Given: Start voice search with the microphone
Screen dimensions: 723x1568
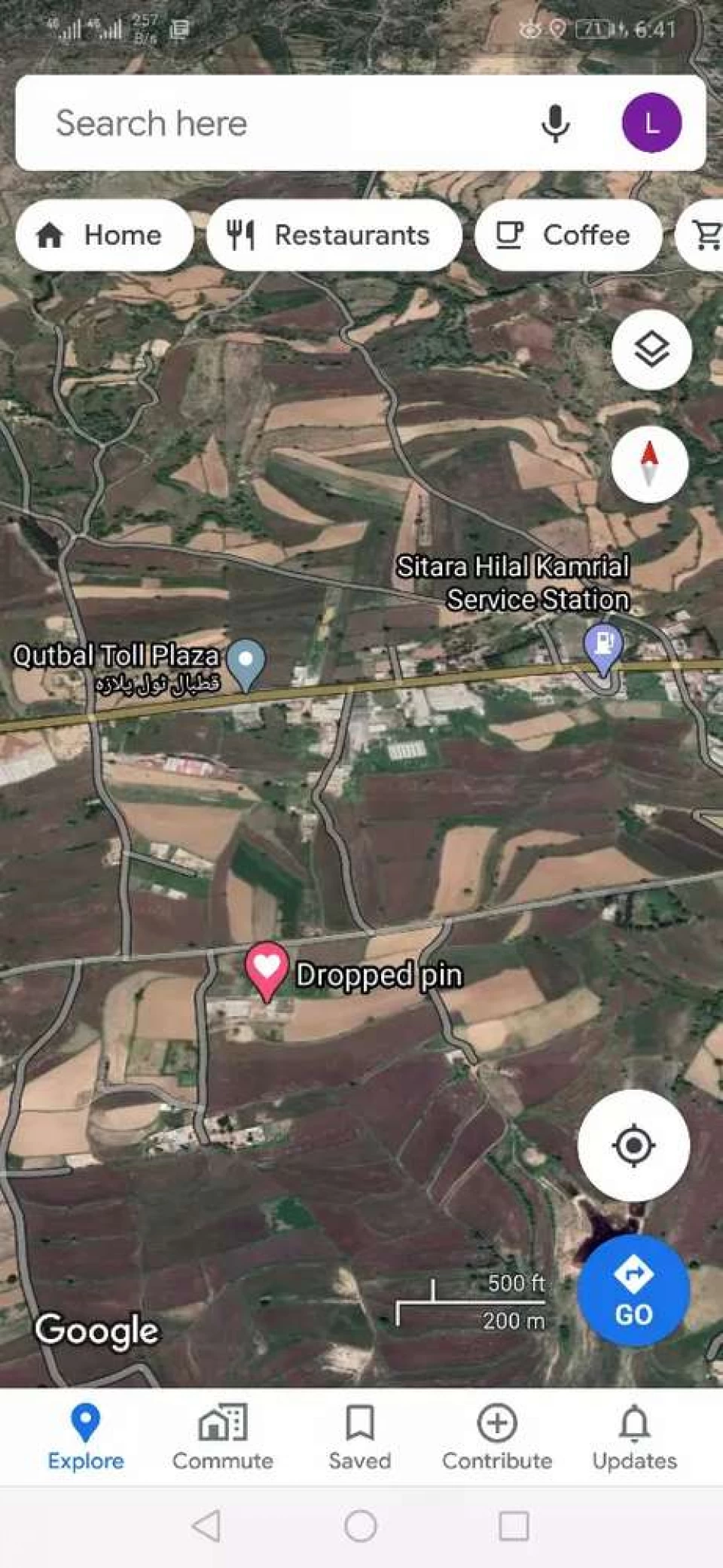Looking at the screenshot, I should click(x=555, y=124).
